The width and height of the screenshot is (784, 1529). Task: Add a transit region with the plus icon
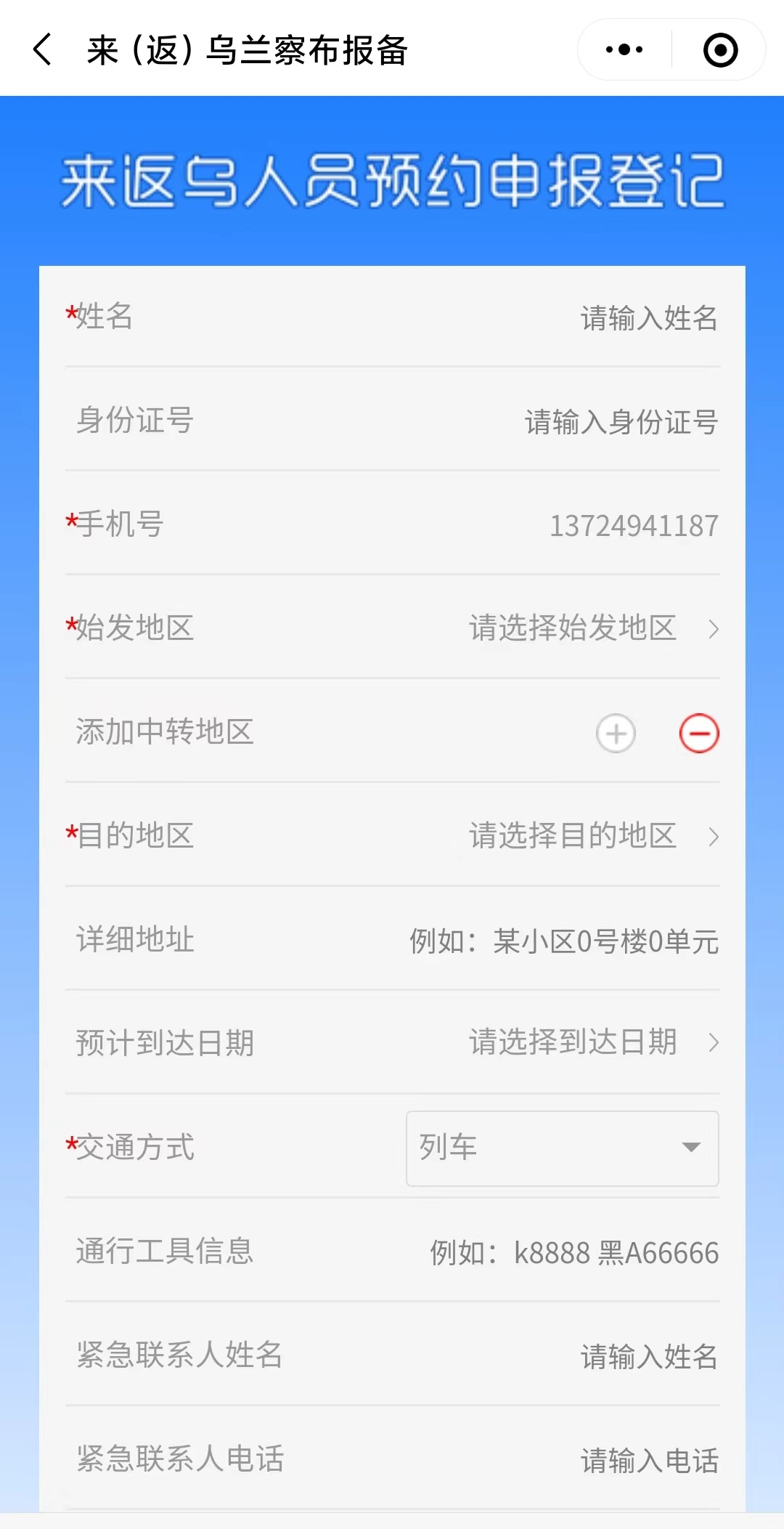pos(616,733)
